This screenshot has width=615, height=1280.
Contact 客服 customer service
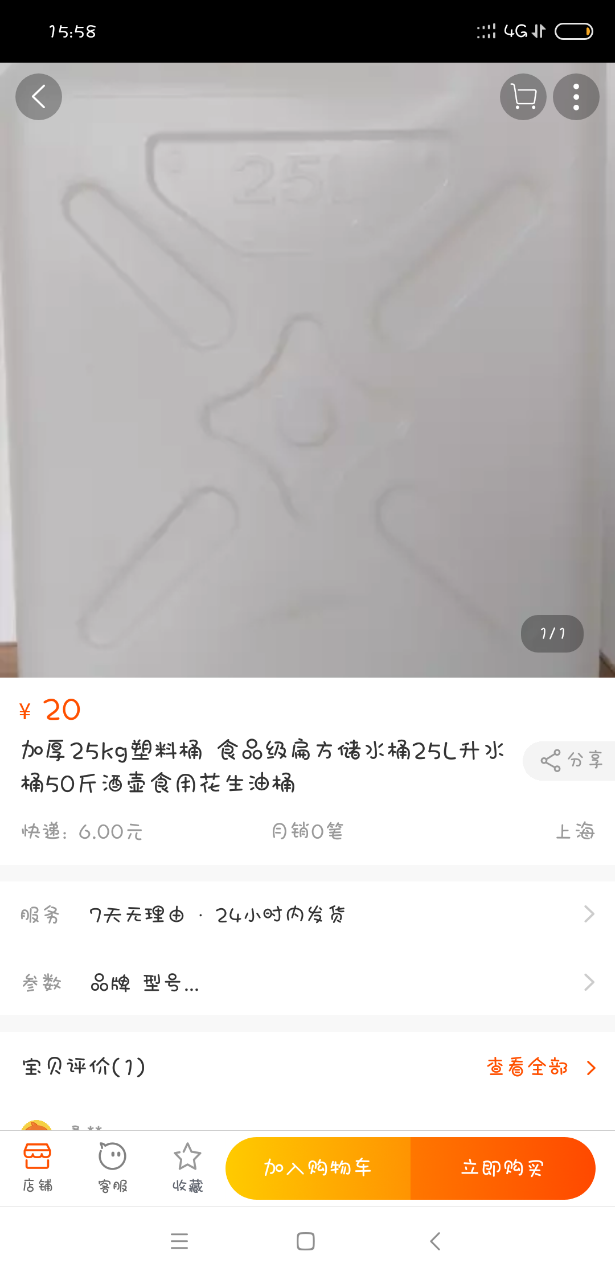112,1167
